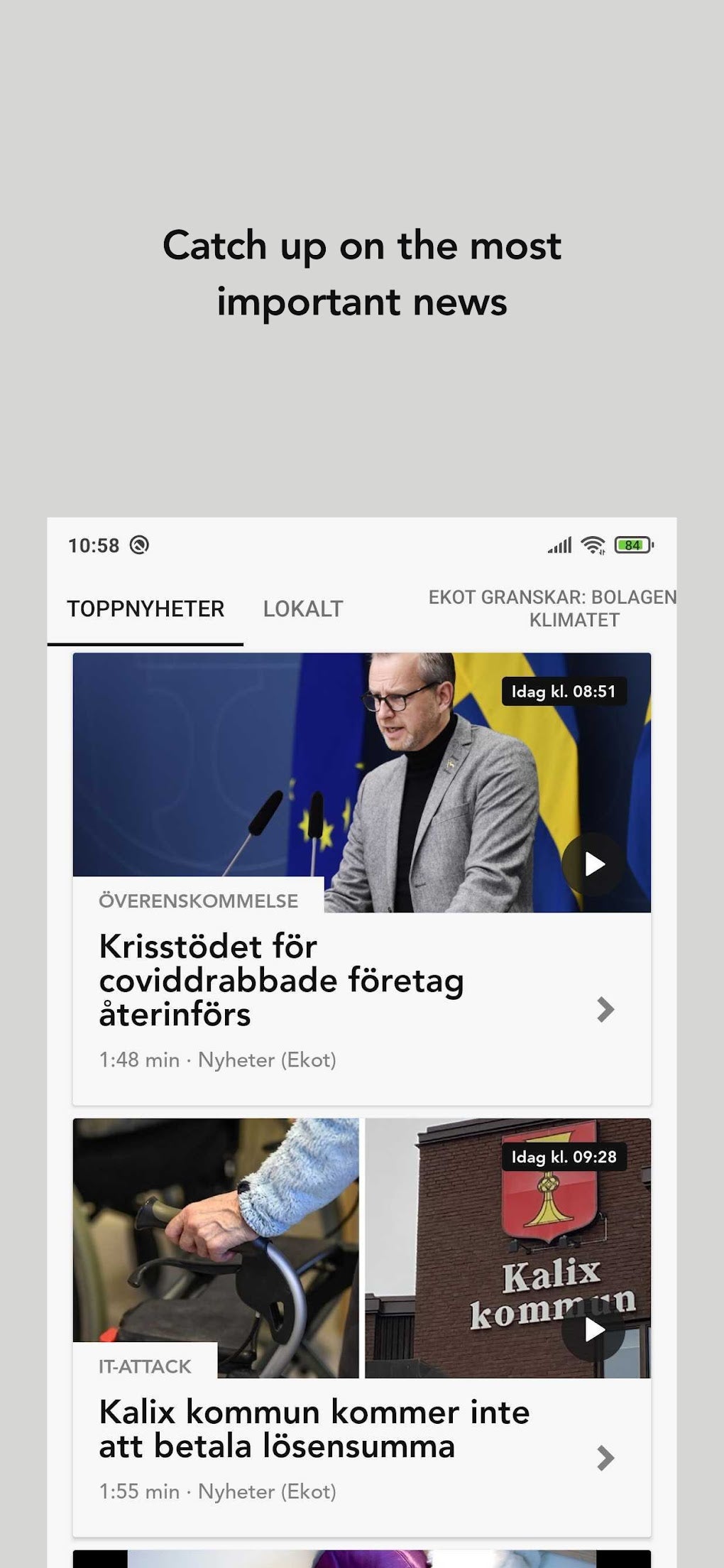Viewport: 724px width, 1568px height.
Task: Switch to the LOKALT tab
Action: pyautogui.click(x=302, y=609)
